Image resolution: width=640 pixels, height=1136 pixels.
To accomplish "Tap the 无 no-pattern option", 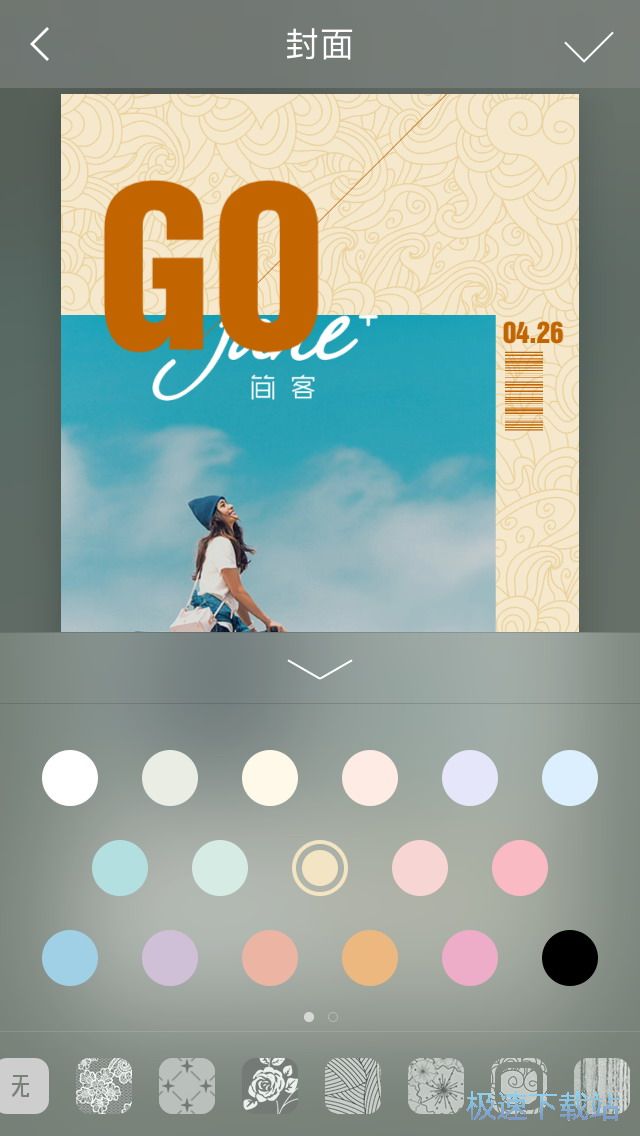I will [22, 1086].
